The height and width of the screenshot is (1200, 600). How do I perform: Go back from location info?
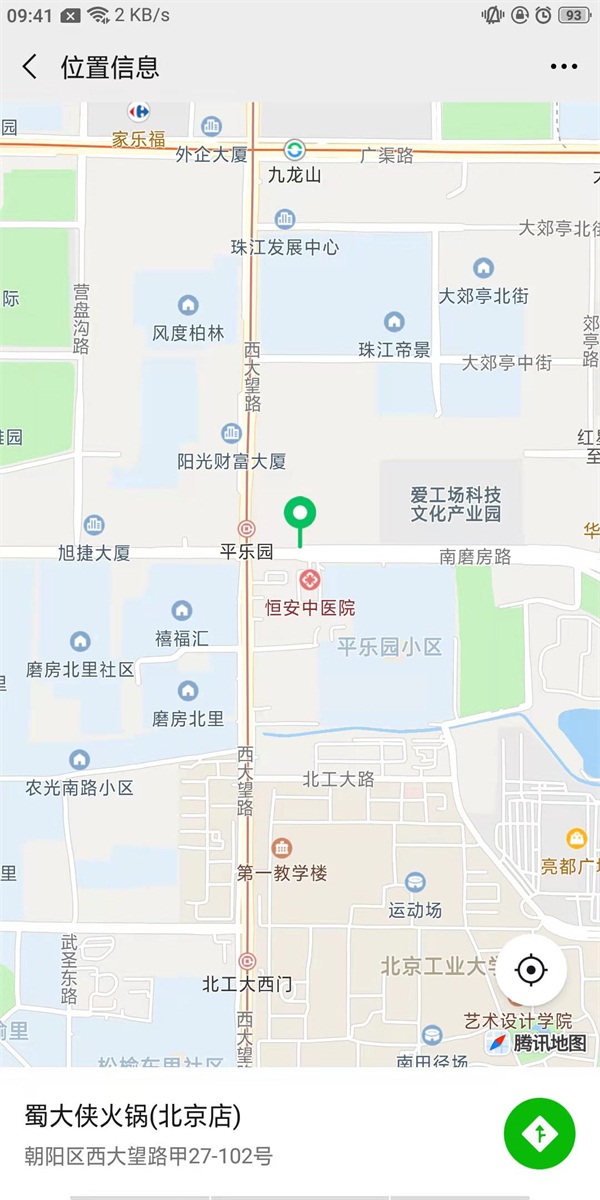point(30,67)
